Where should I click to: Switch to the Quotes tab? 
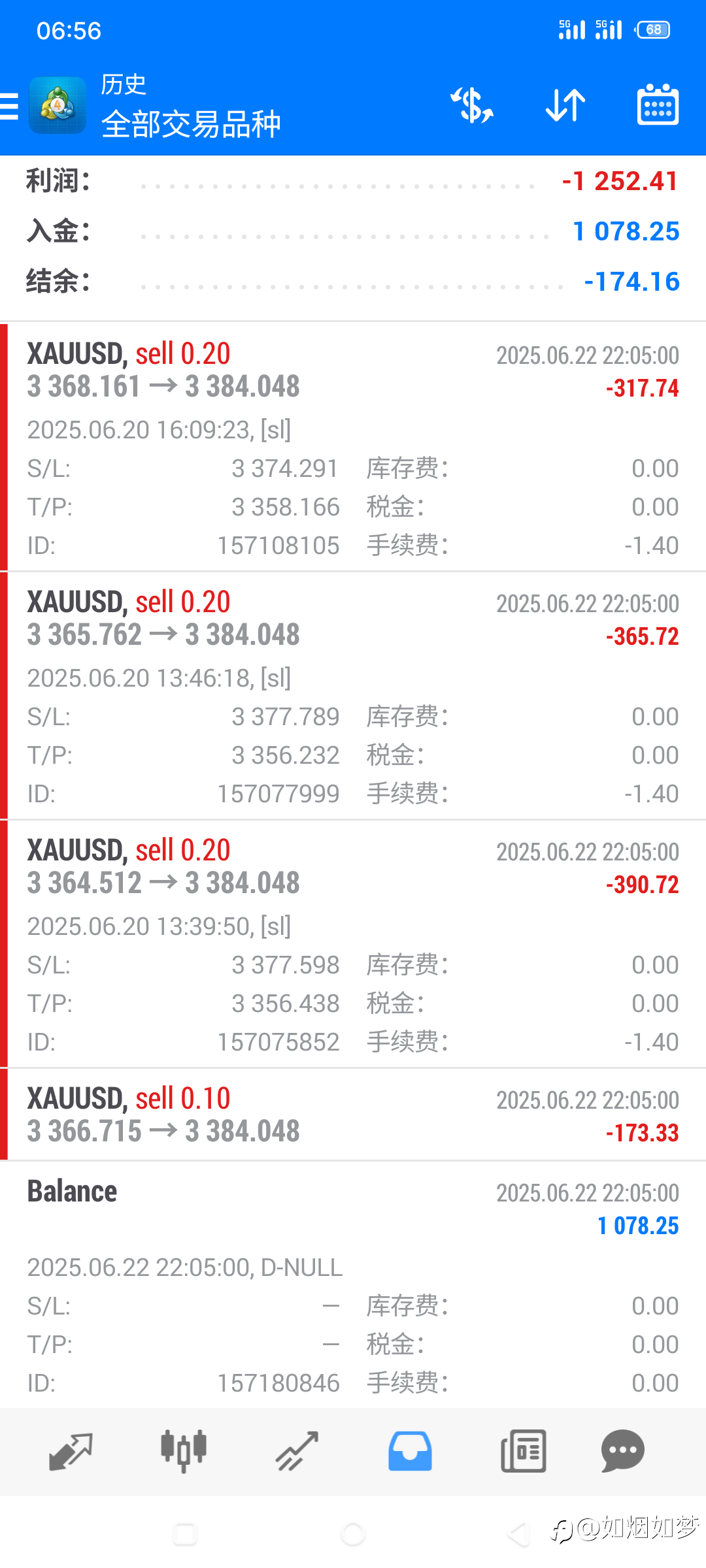click(71, 1451)
